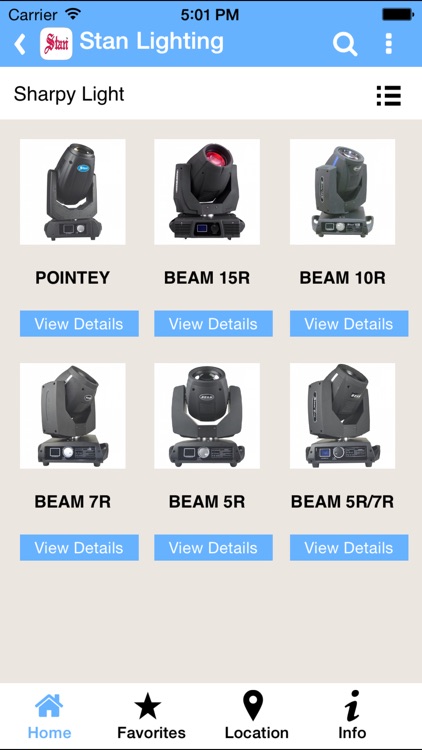Viewport: 422px width, 750px height.
Task: View details for BEAM 5R
Action: pos(213,548)
